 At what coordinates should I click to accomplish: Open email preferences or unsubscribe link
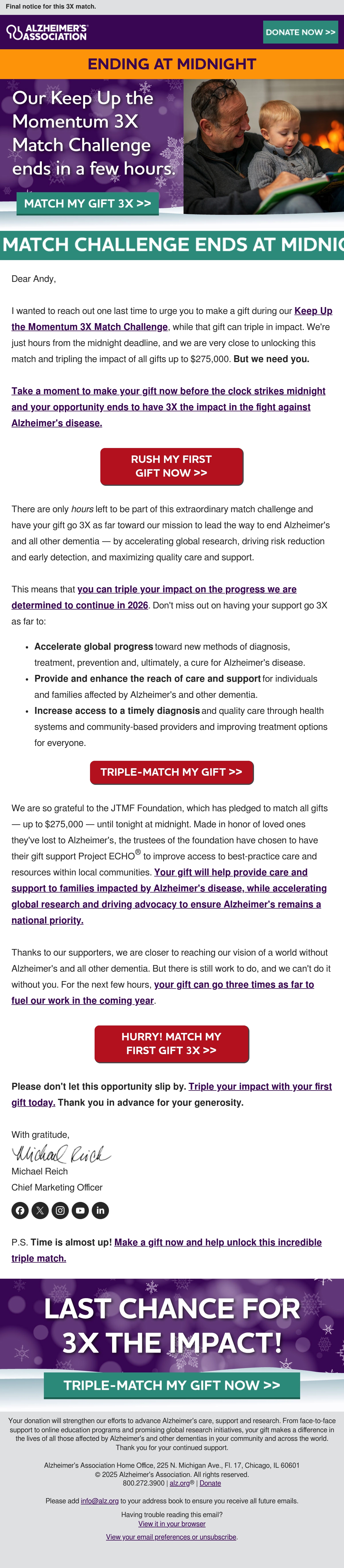tap(171, 1537)
